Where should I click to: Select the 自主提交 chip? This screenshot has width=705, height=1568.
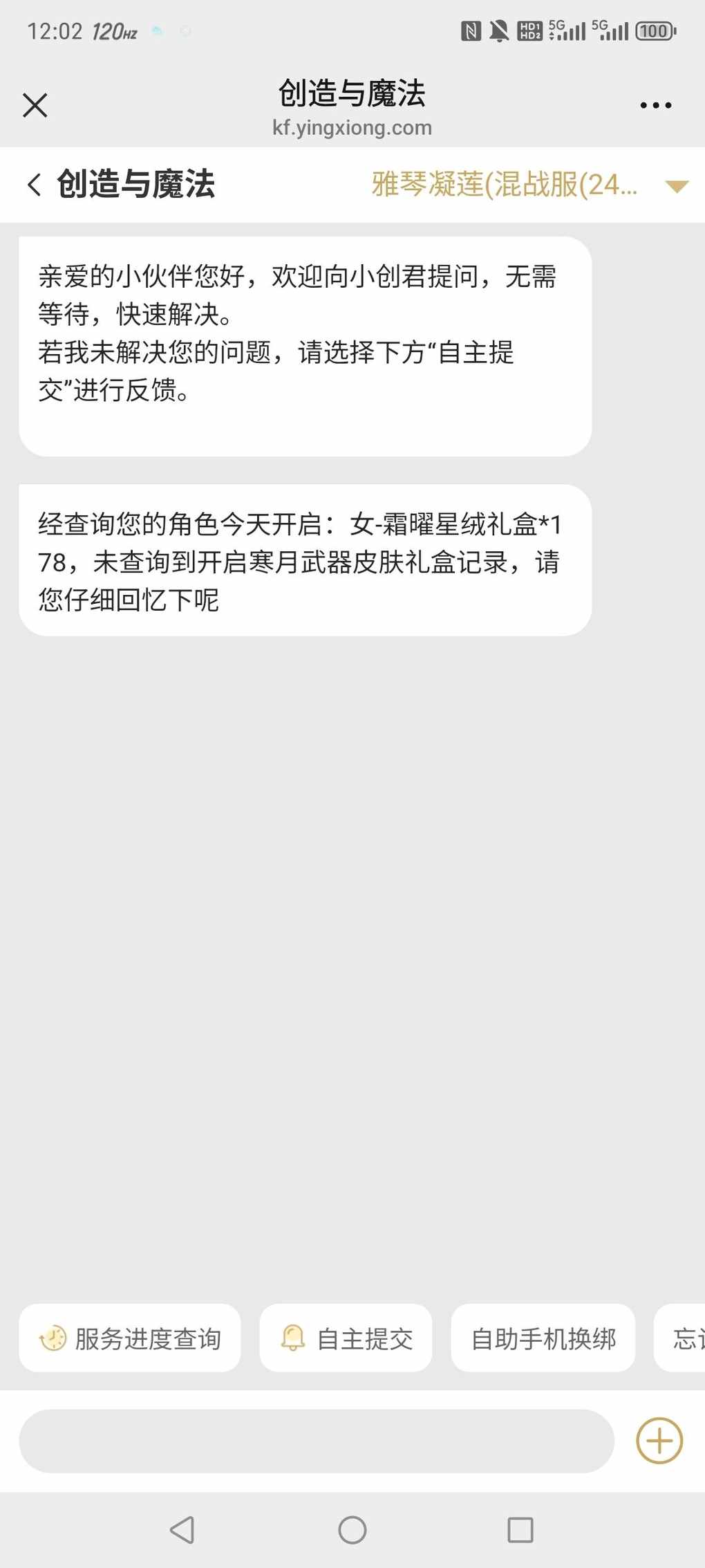pyautogui.click(x=346, y=1338)
